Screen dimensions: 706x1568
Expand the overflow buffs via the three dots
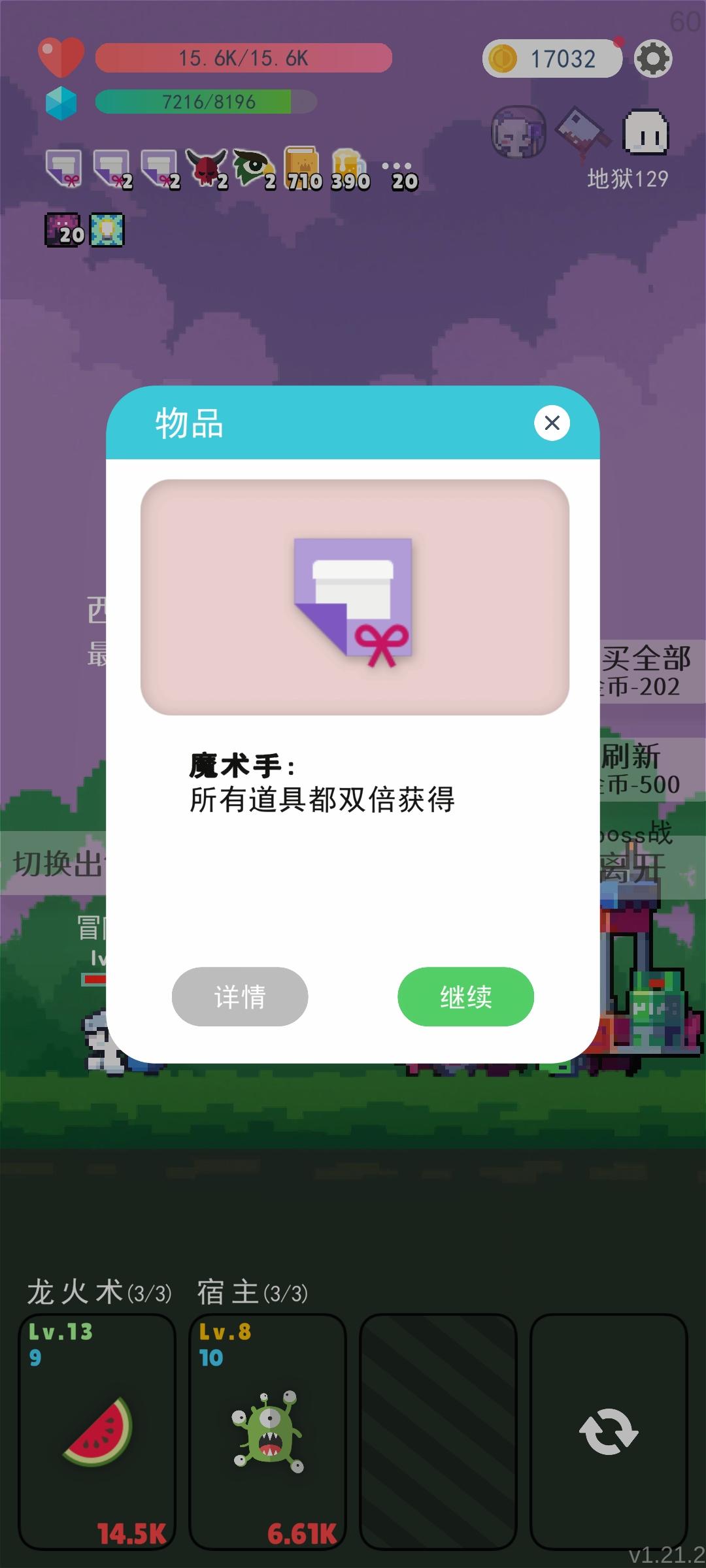point(396,165)
